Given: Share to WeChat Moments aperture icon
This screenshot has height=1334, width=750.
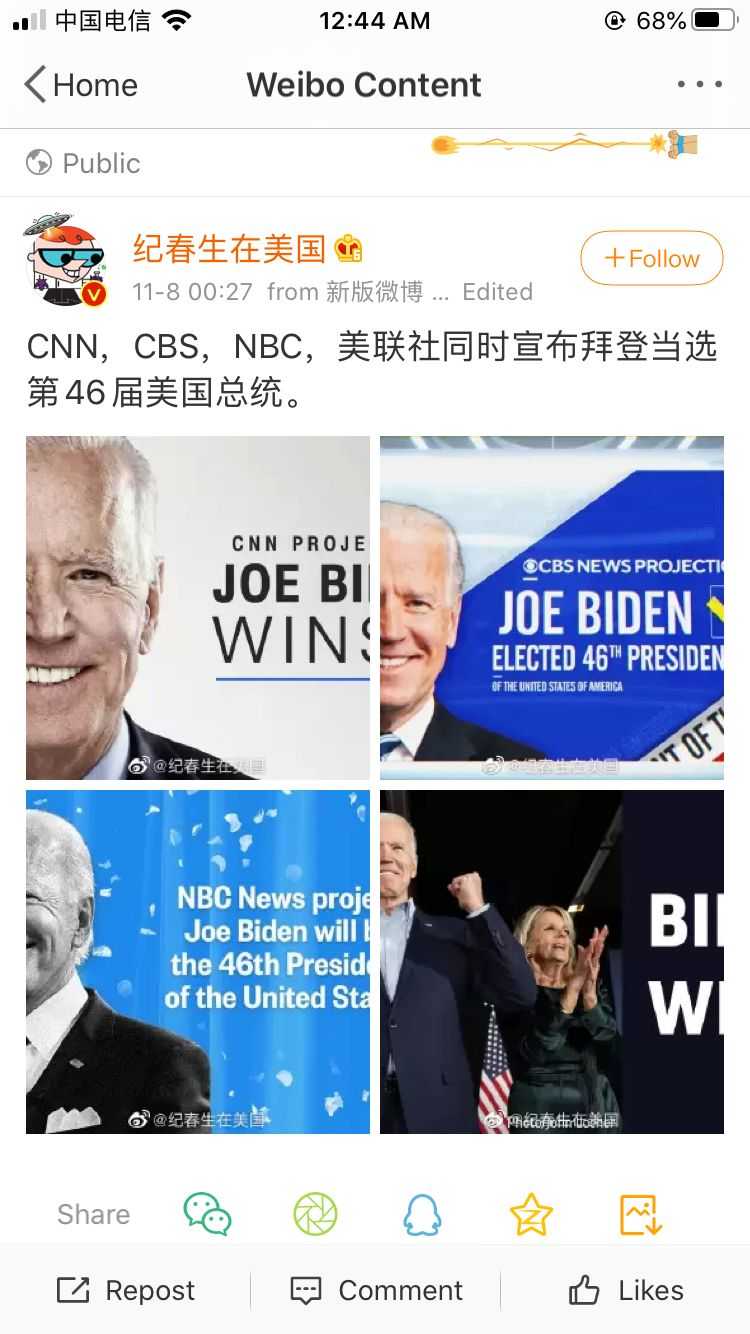Looking at the screenshot, I should 315,1213.
